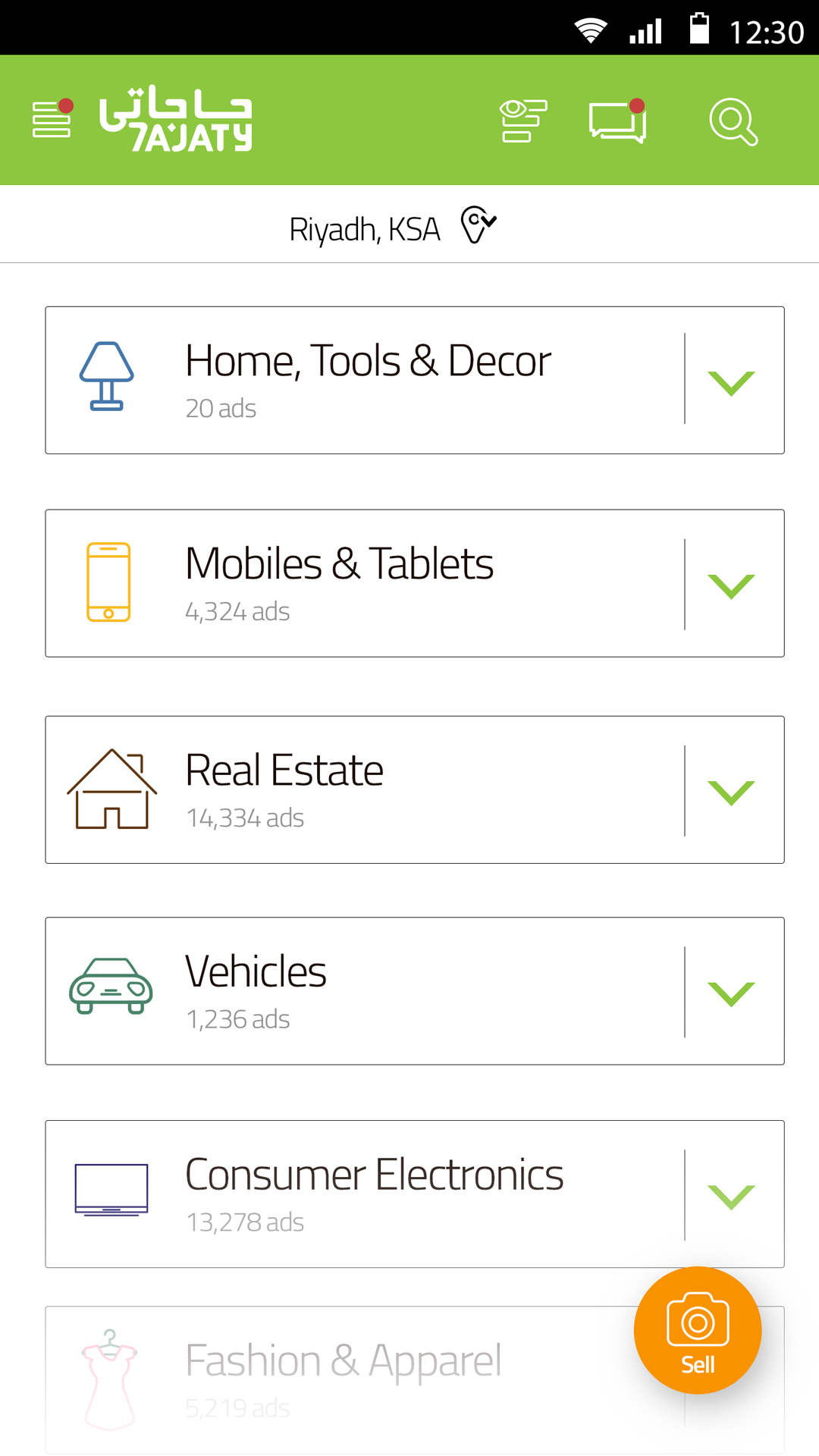Open the Vehicles category
This screenshot has width=819, height=1456.
point(366,991)
